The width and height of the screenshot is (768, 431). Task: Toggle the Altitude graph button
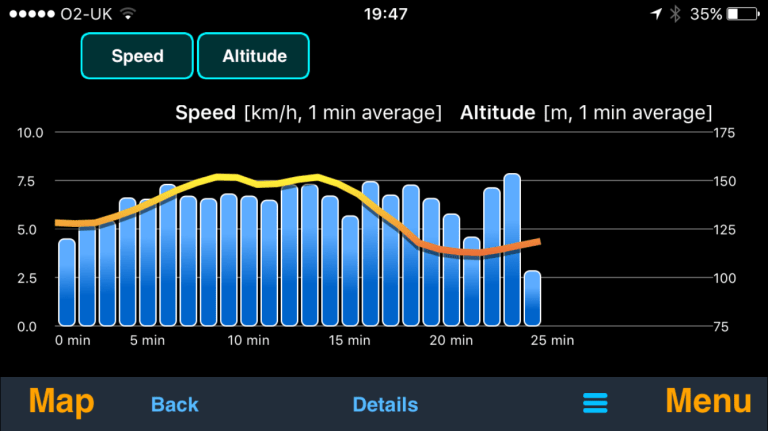(x=253, y=56)
